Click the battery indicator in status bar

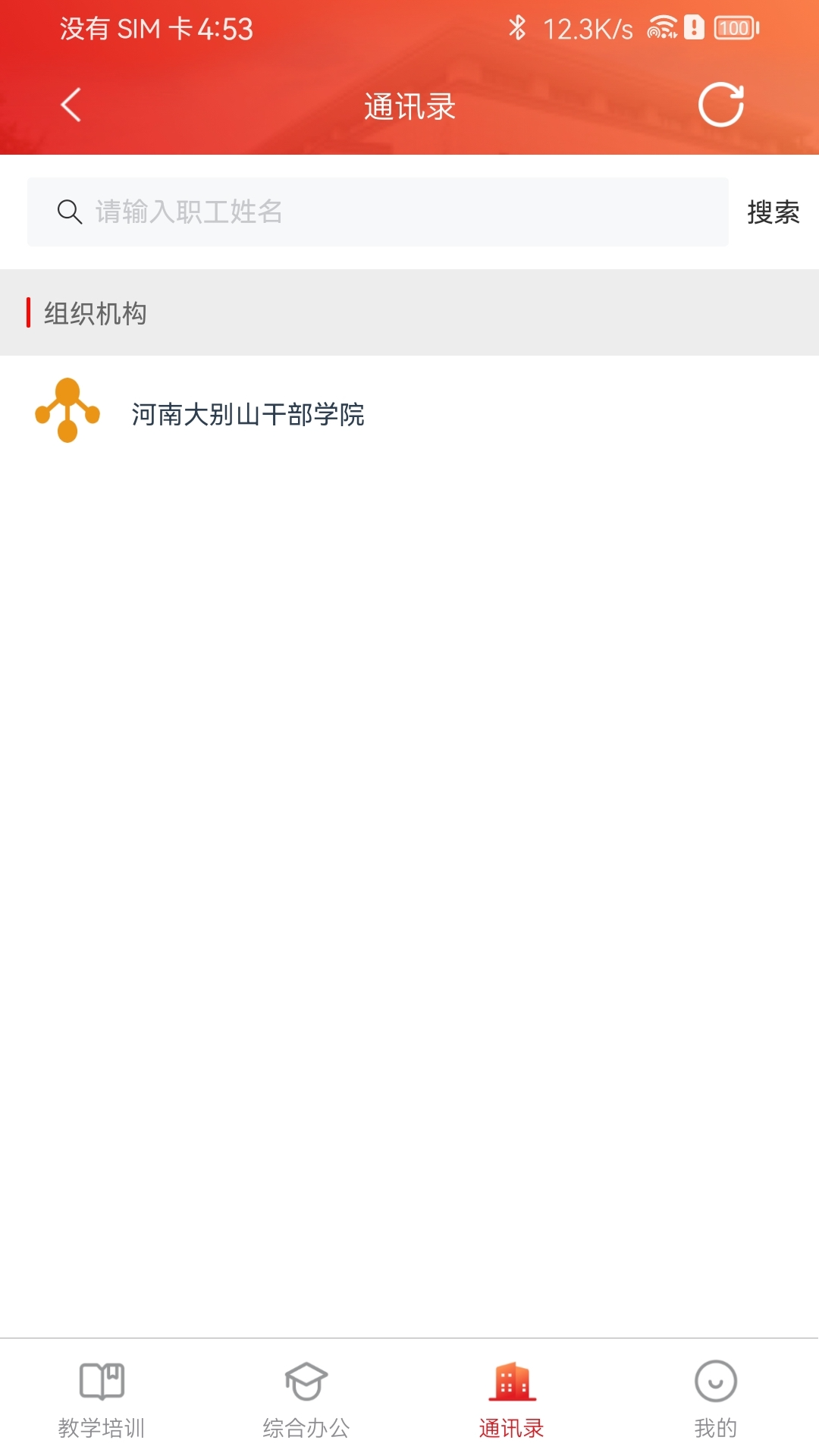(734, 28)
